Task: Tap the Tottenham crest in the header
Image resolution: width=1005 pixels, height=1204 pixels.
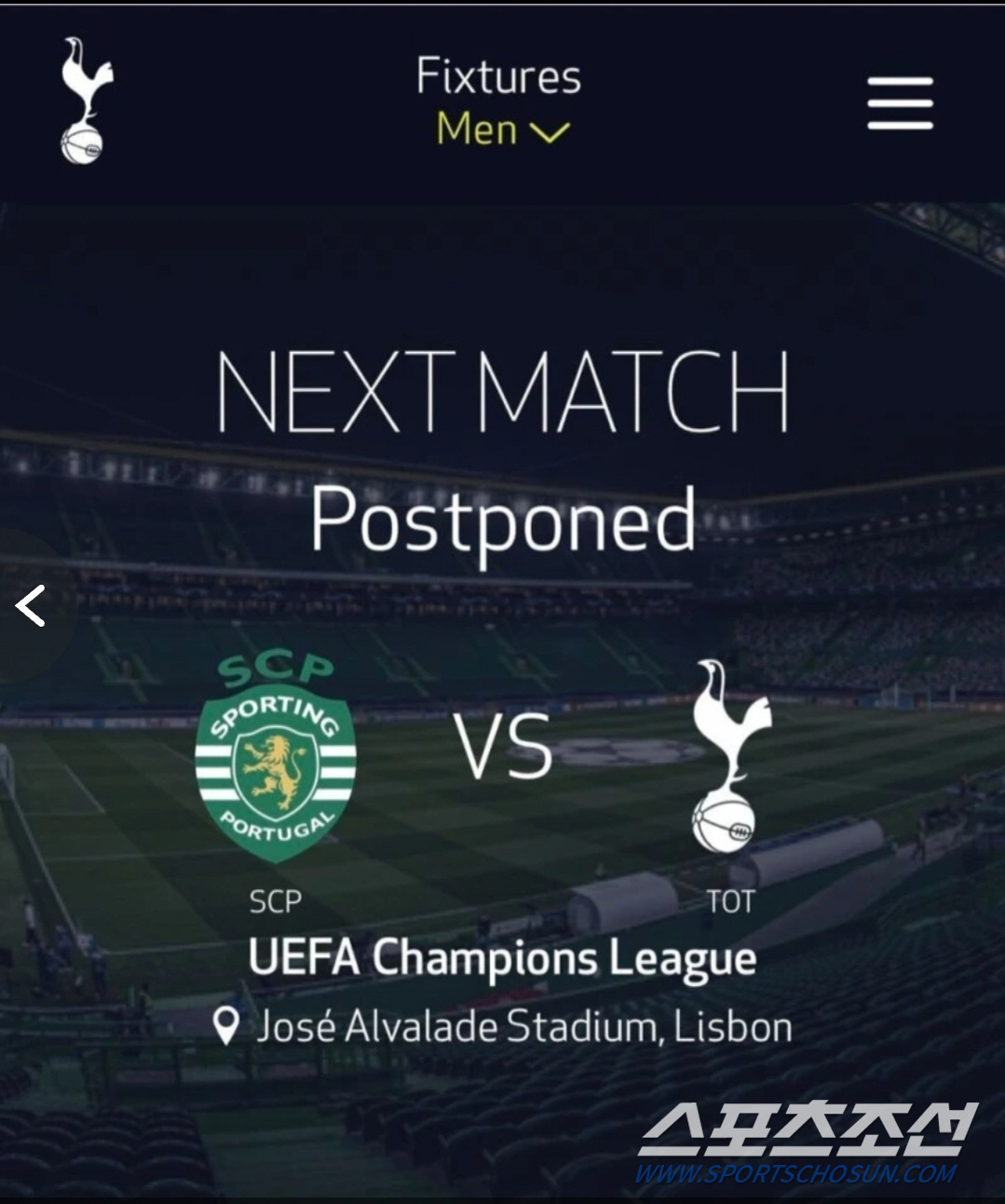Action: [x=84, y=101]
